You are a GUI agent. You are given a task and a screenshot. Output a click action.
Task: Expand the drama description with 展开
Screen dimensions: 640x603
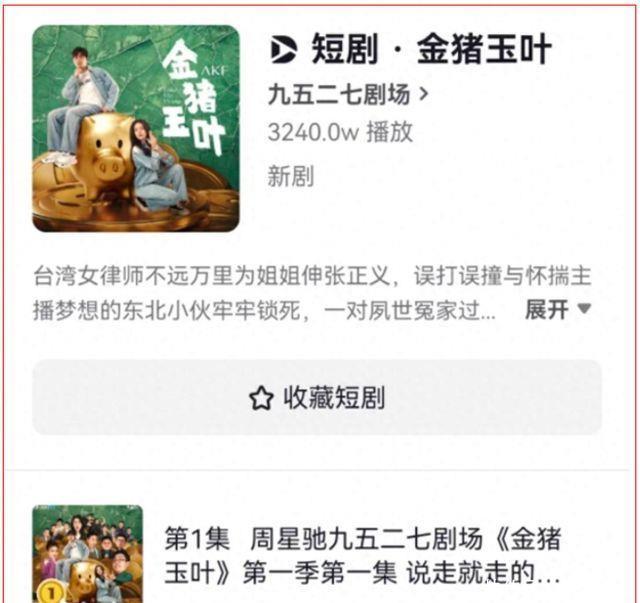click(x=558, y=309)
